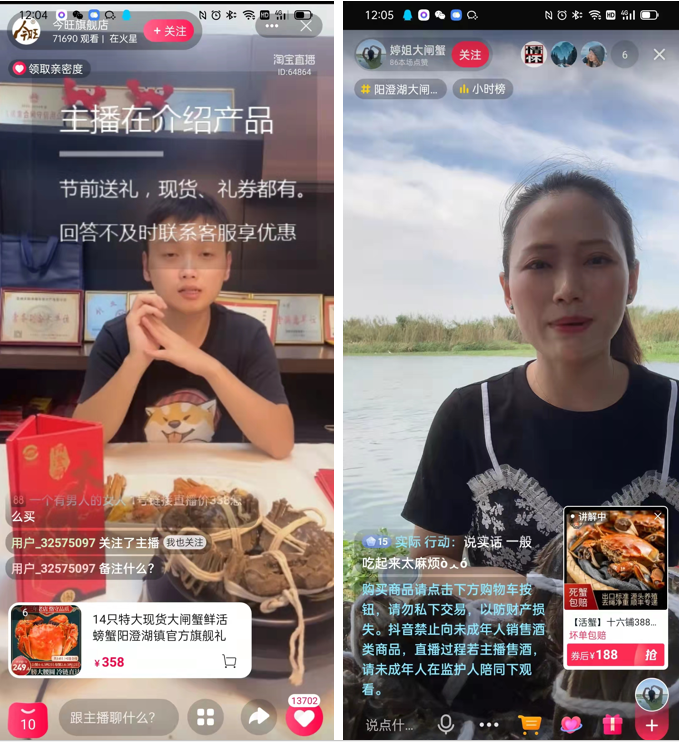Start voice input with the microphone icon
Screen dimensions: 679x742
(446, 724)
